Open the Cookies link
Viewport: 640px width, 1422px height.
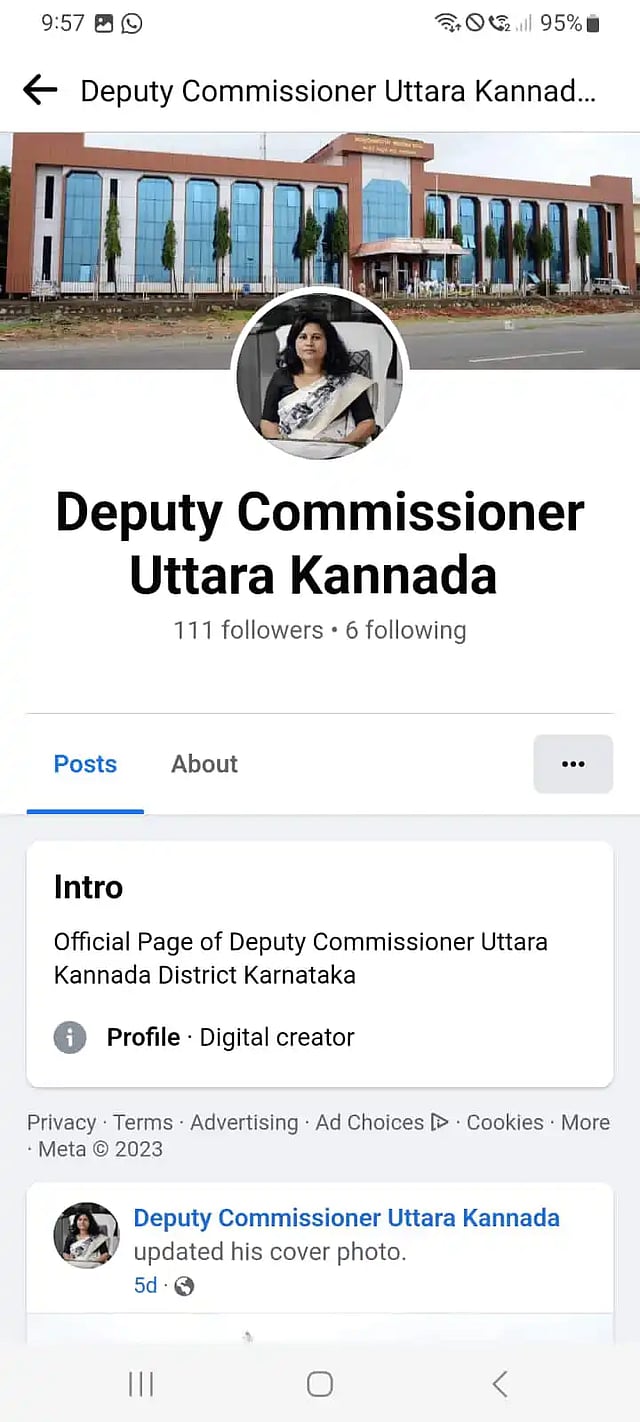pos(505,1123)
